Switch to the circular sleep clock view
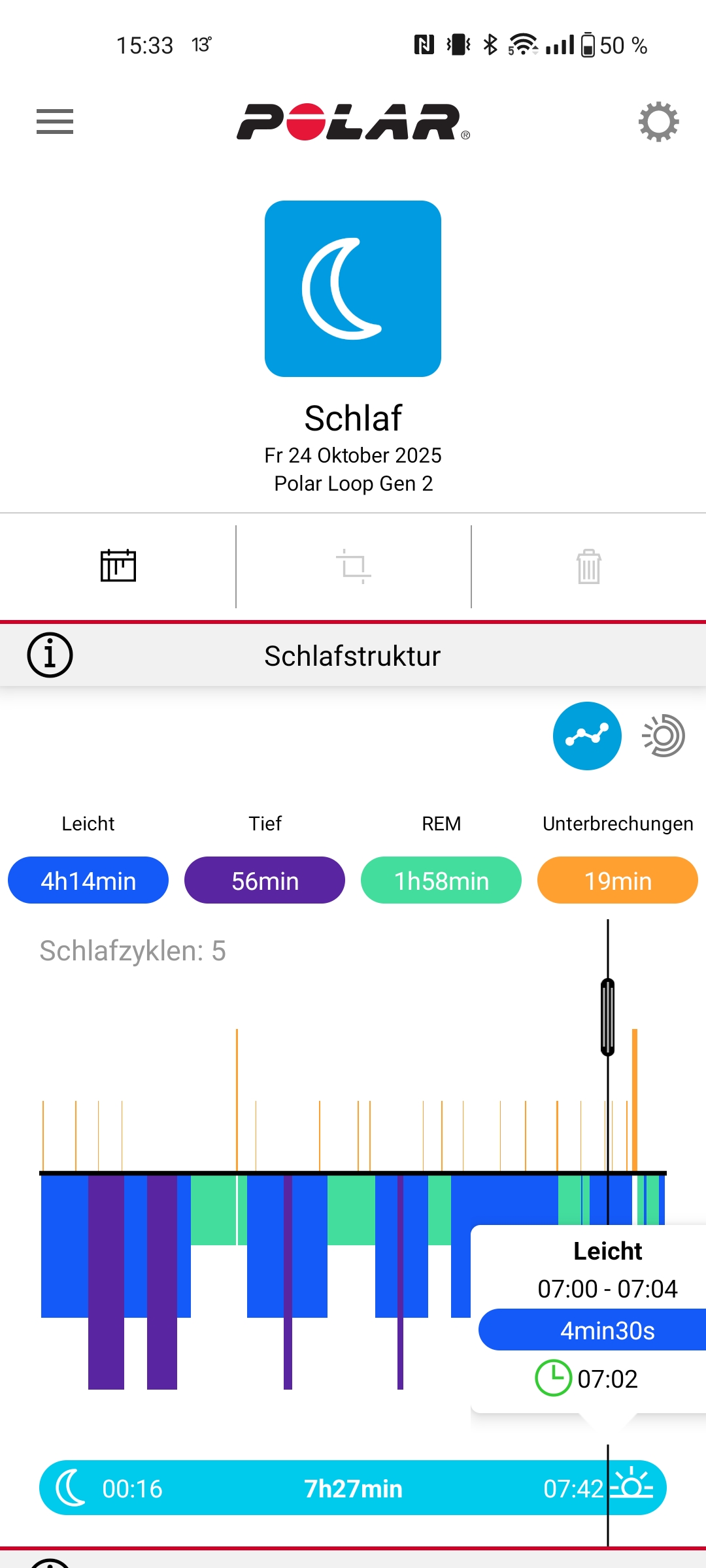The image size is (706, 1568). (664, 736)
